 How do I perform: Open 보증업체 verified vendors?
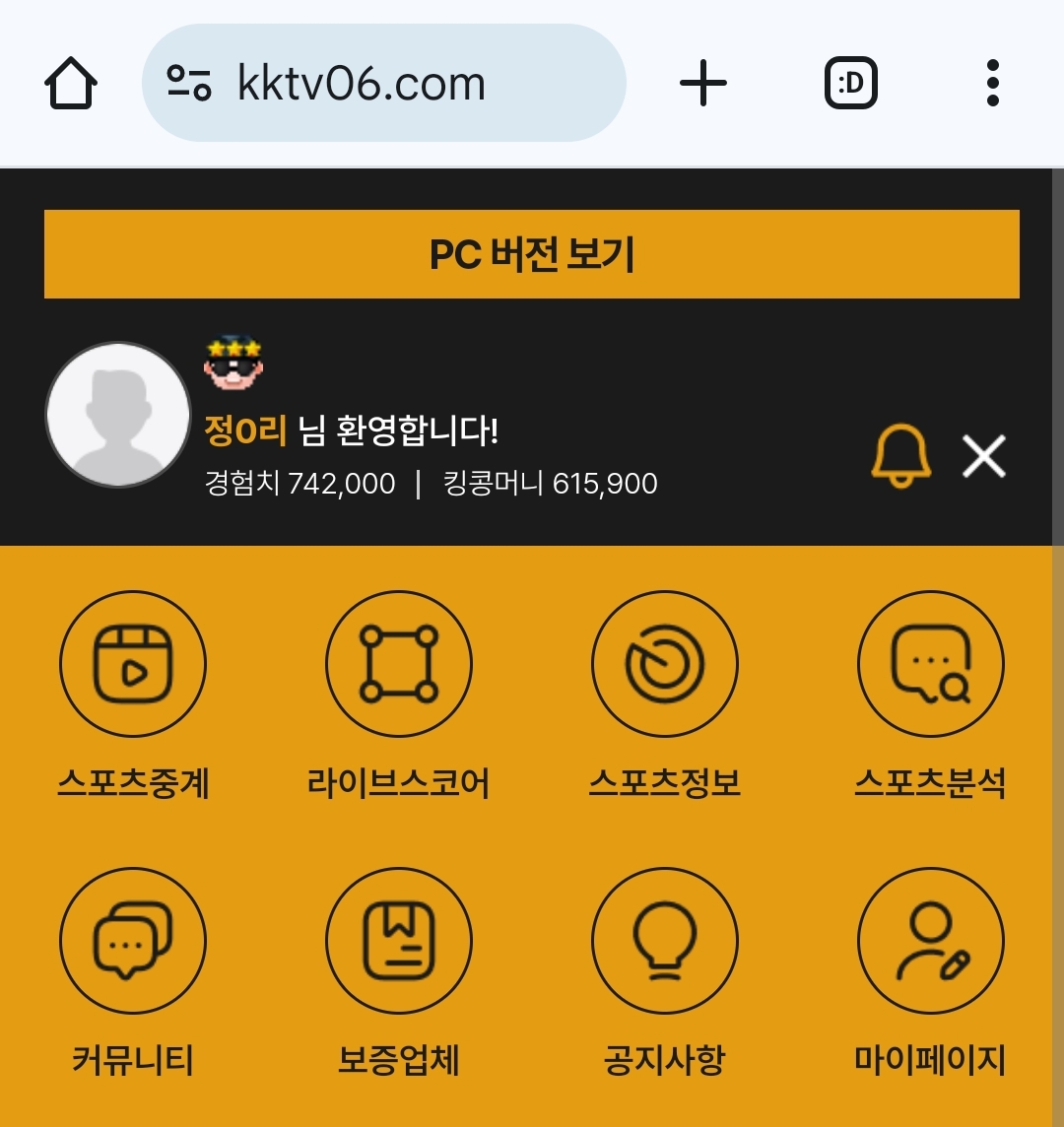(399, 972)
